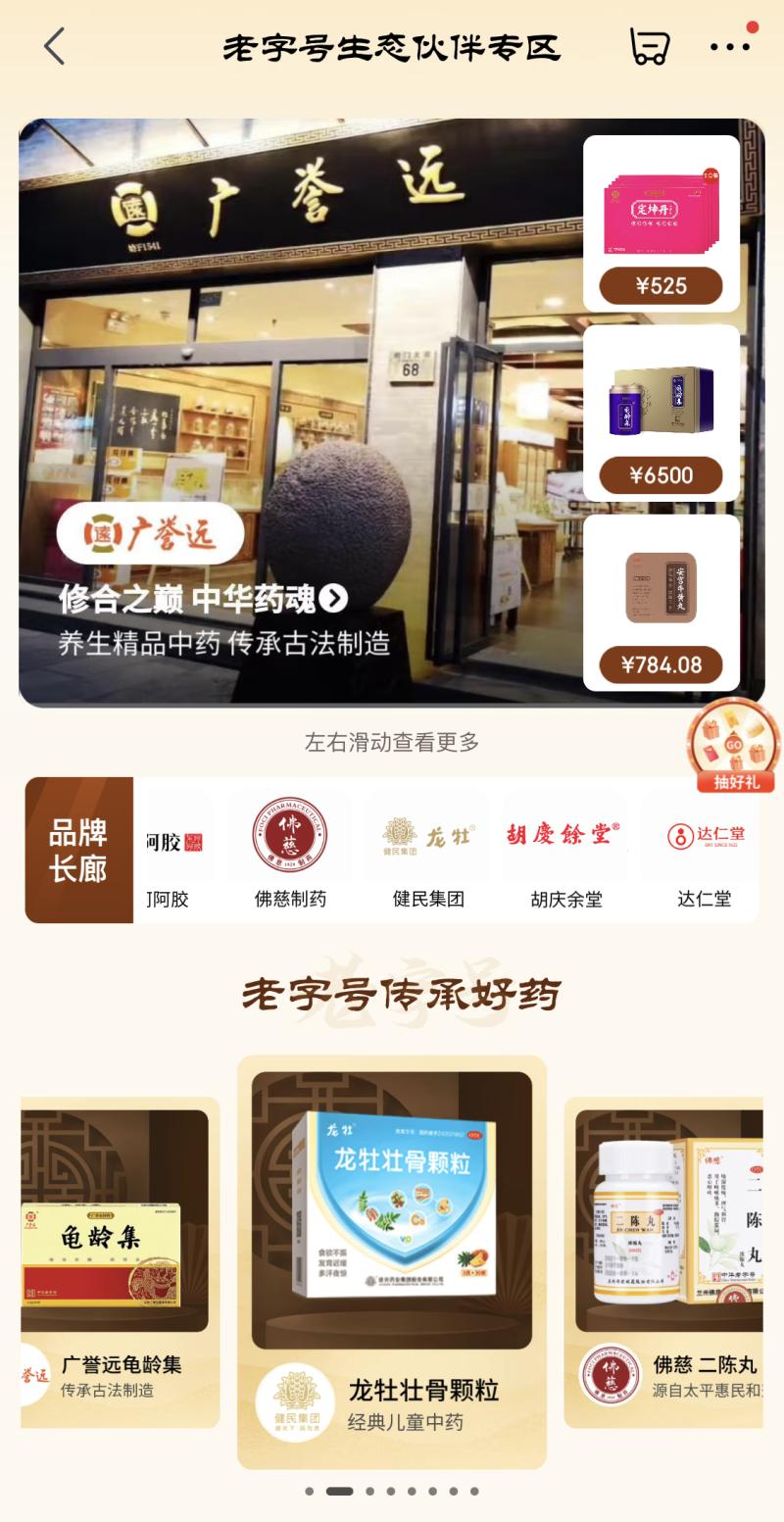Screen dimensions: 784x1522
Task: Open the shopping cart
Action: coord(649,46)
